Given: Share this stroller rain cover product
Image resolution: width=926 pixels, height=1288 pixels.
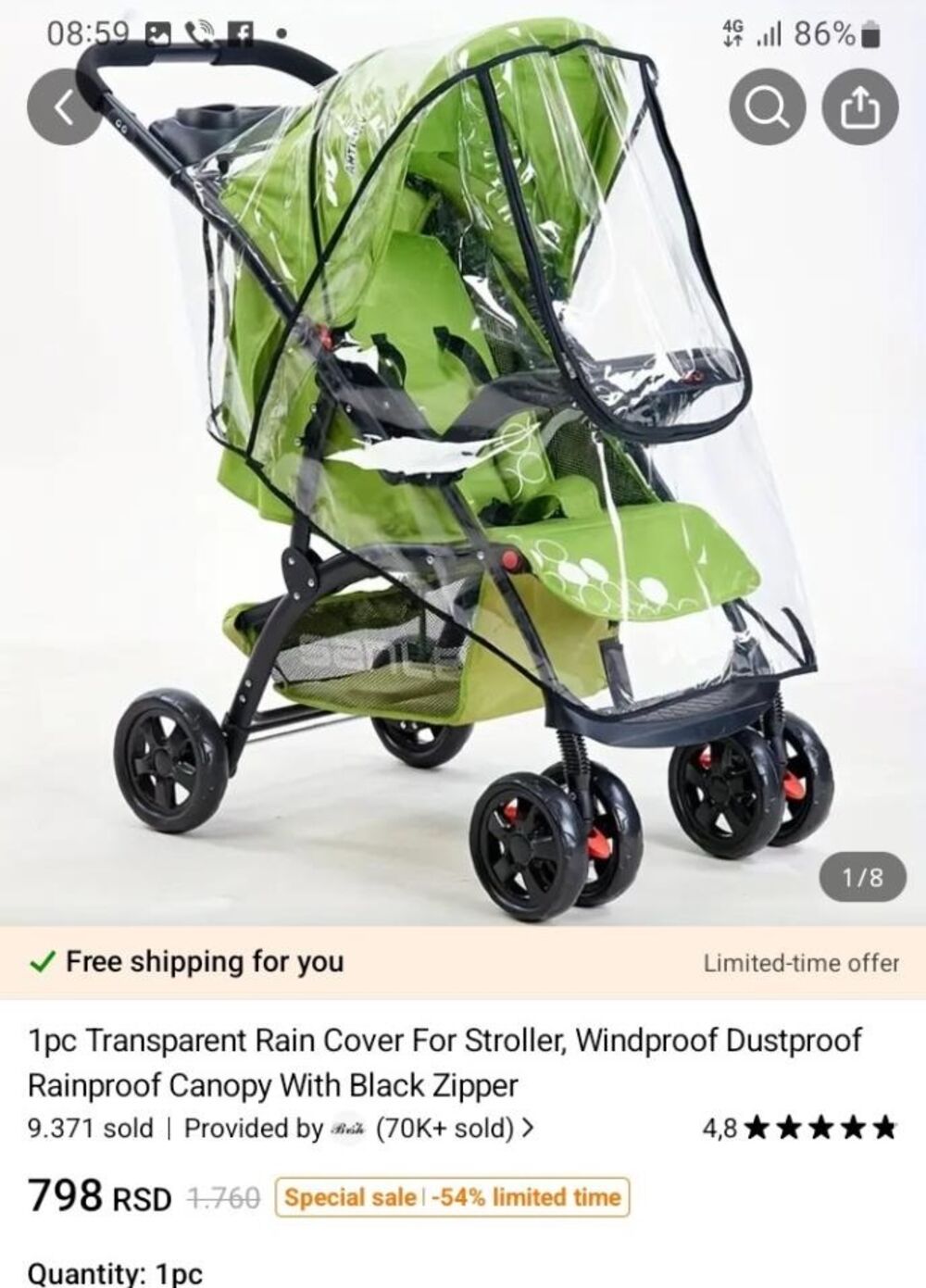Looking at the screenshot, I should tap(860, 108).
